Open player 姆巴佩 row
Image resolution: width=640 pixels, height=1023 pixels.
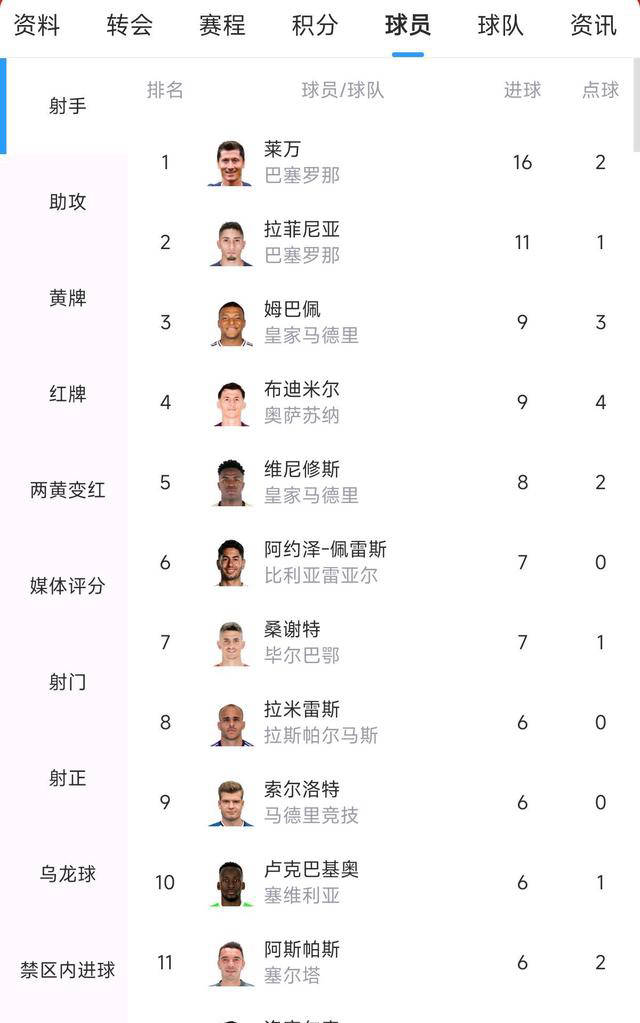[x=300, y=322]
